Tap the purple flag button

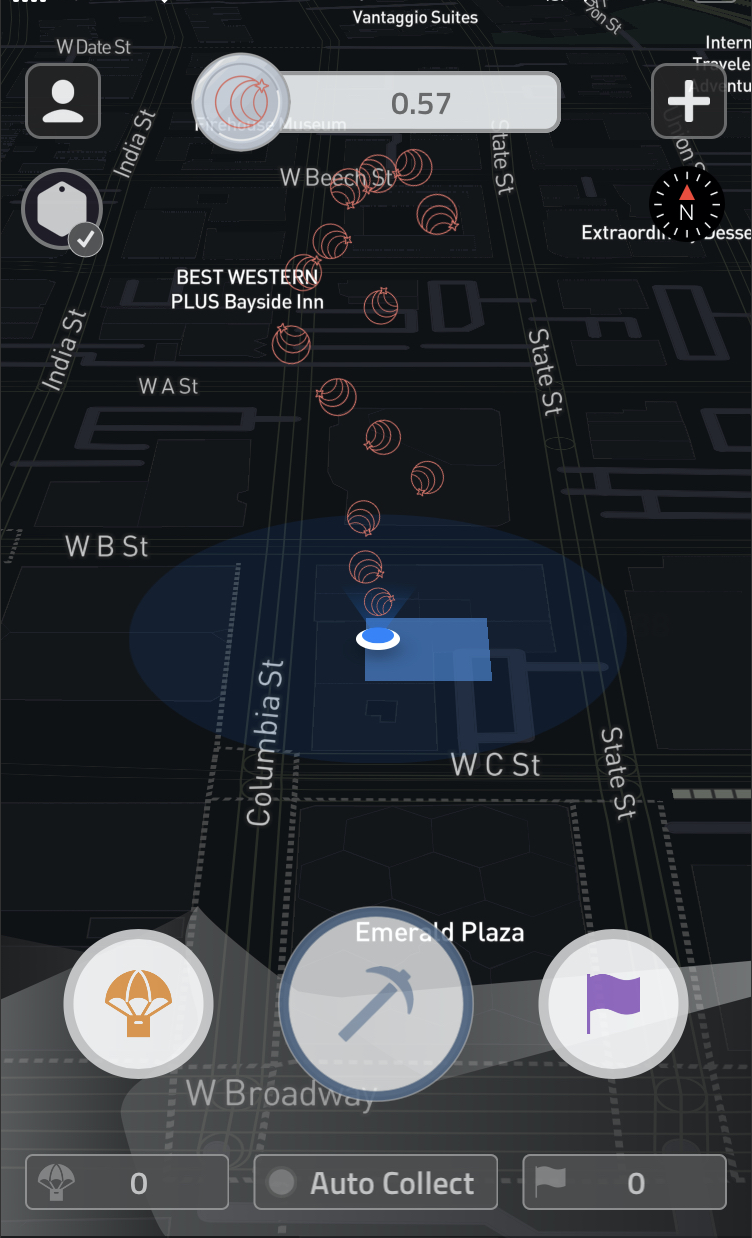pos(614,1003)
